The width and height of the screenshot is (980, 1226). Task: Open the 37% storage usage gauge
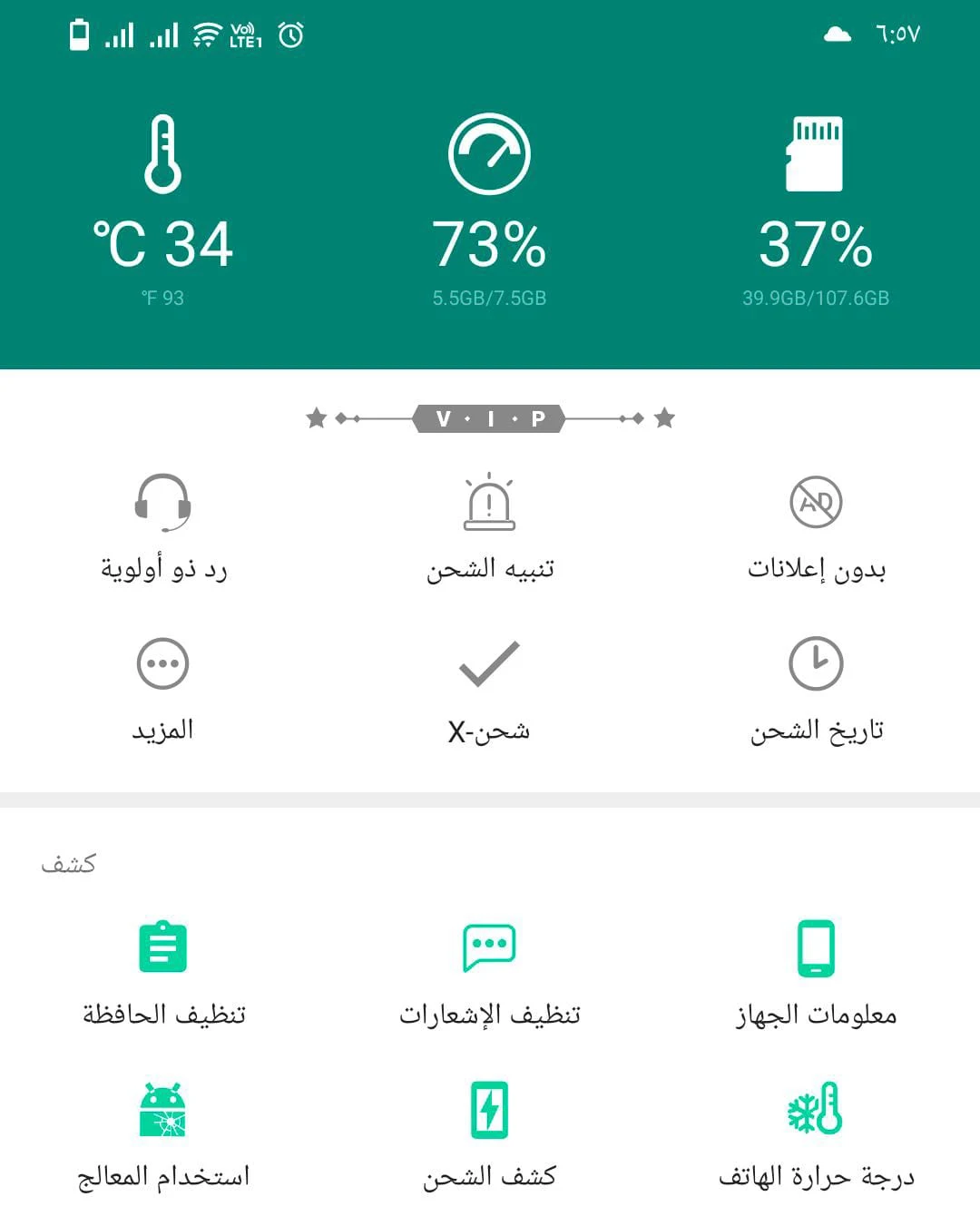[x=815, y=209]
